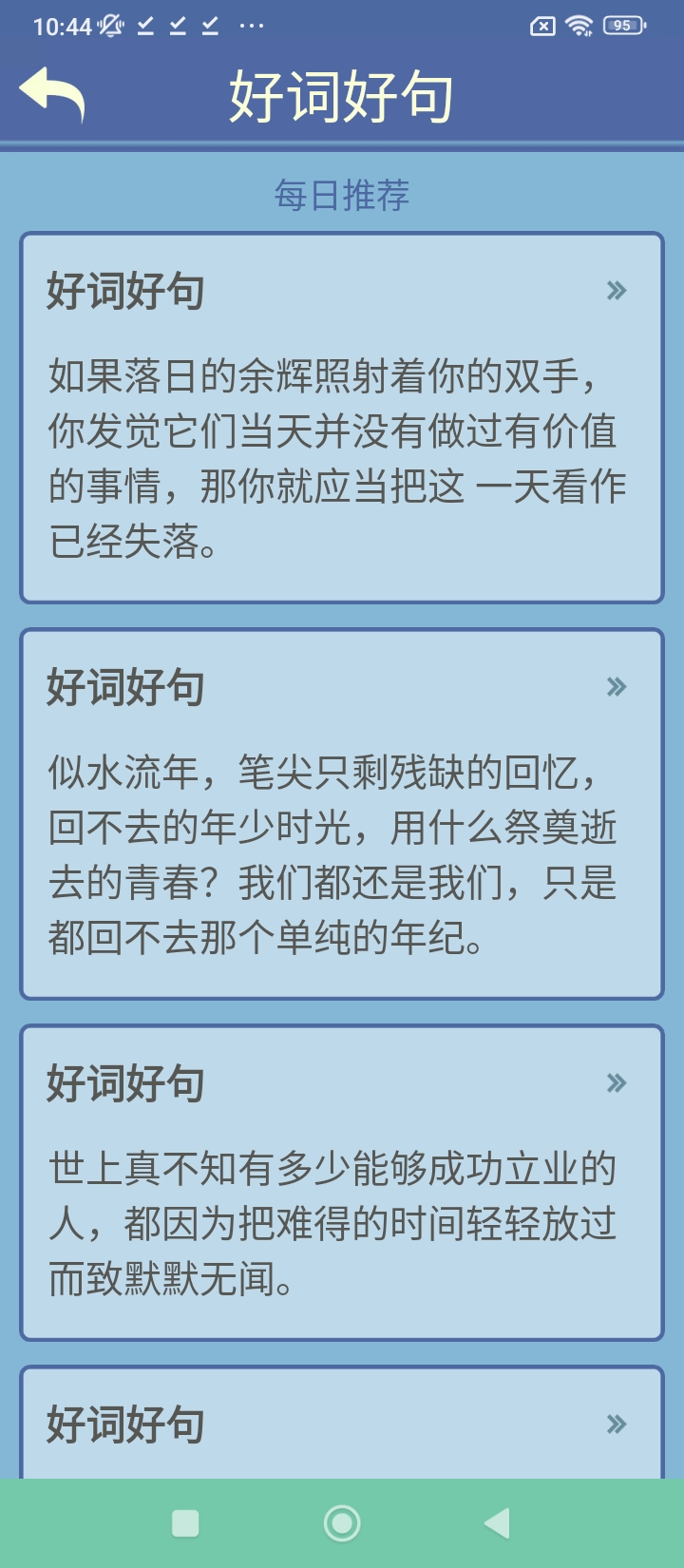Go back using the top-left arrow
Viewport: 684px width, 1568px height.
point(52,93)
